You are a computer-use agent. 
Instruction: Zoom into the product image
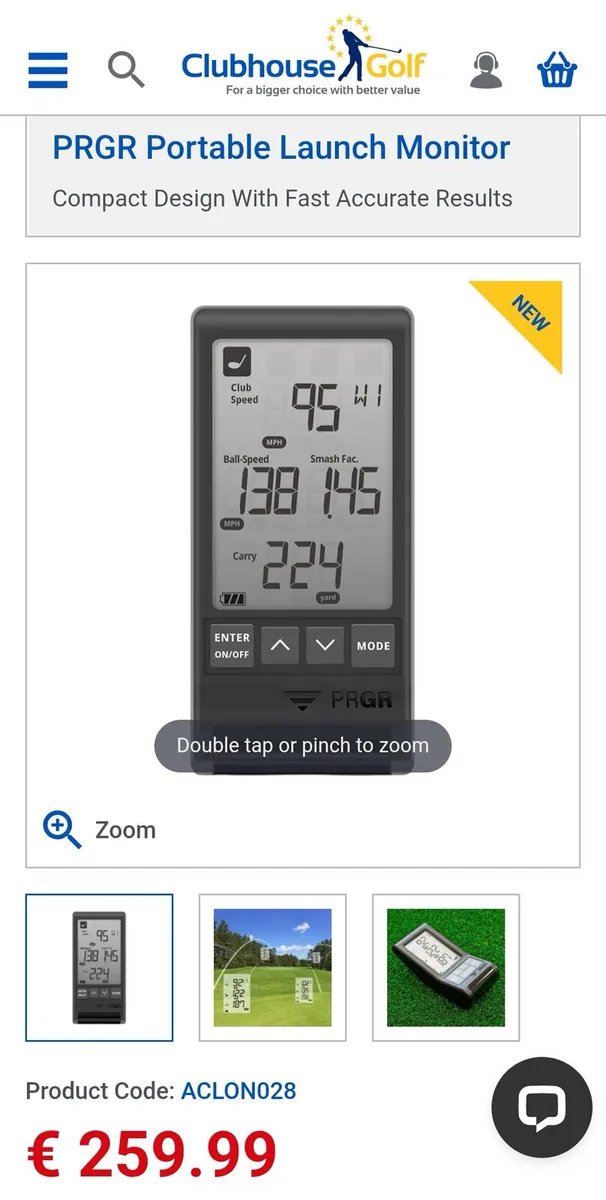click(100, 829)
